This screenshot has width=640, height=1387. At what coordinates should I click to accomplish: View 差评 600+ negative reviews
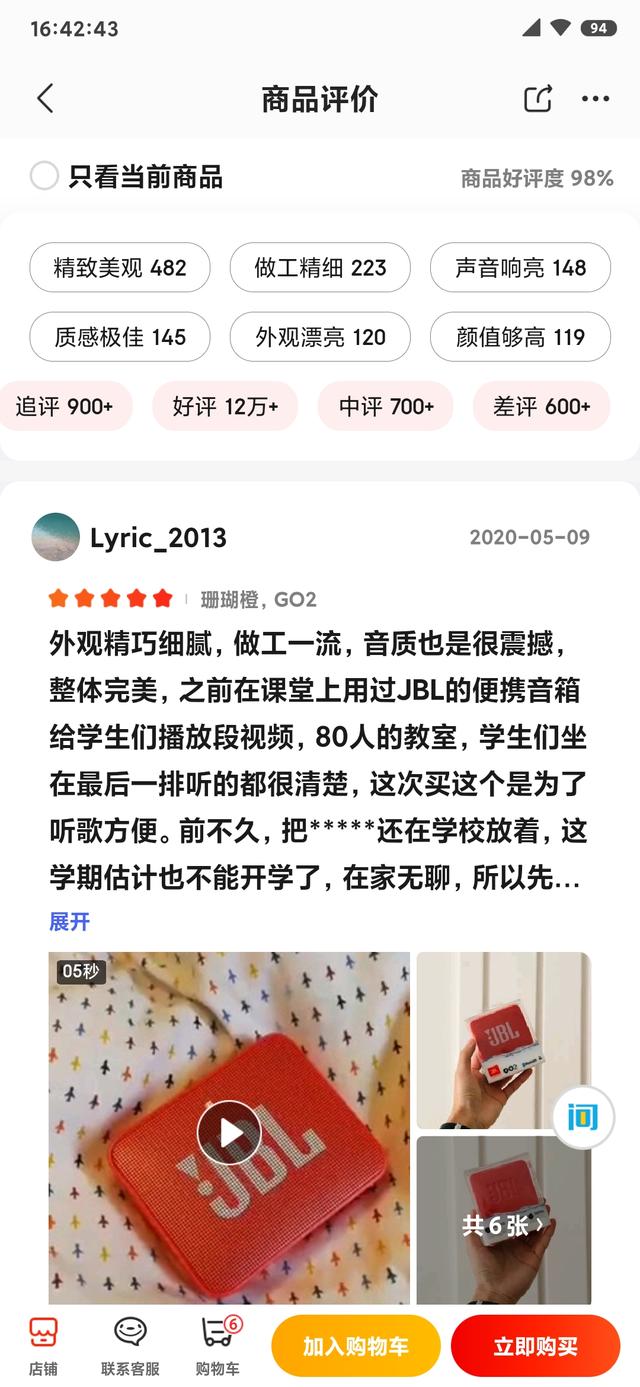pos(541,406)
